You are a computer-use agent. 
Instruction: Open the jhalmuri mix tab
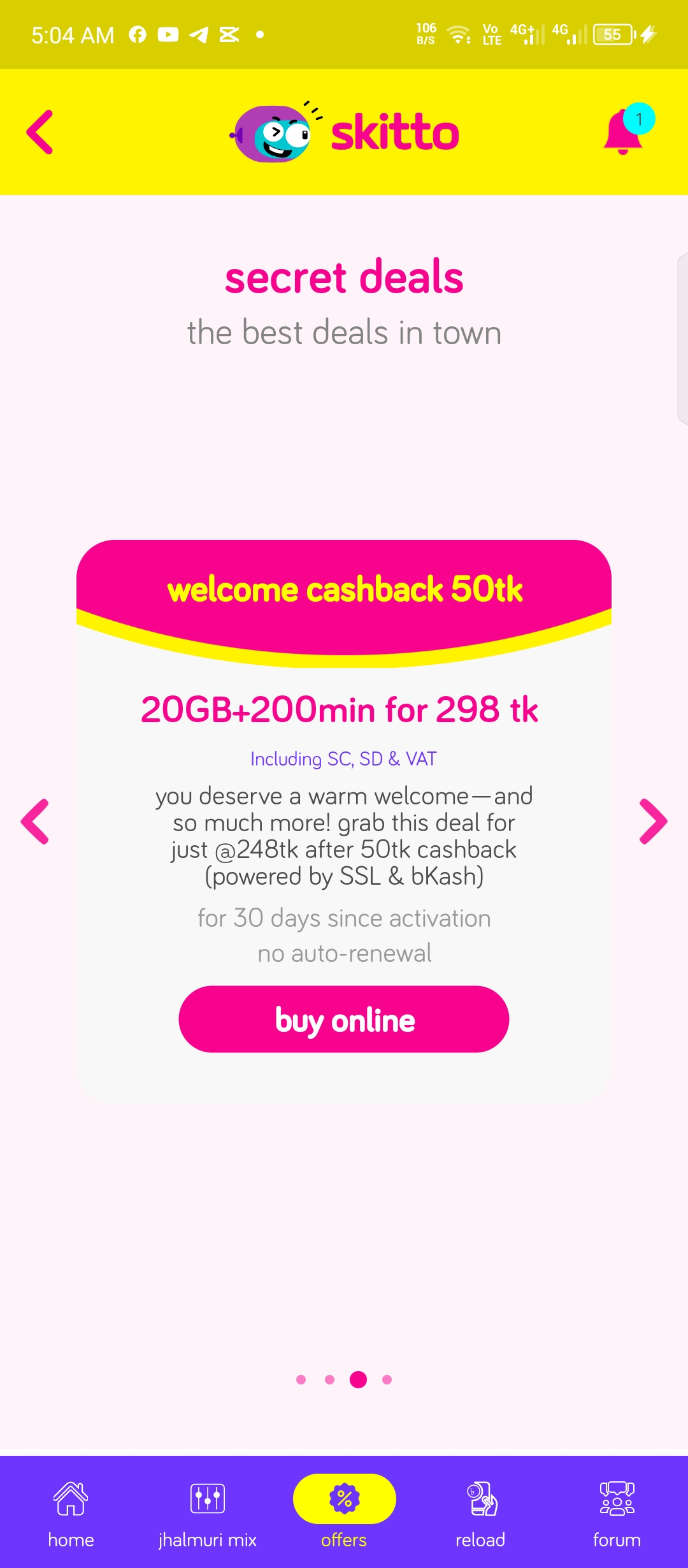pyautogui.click(x=208, y=1512)
